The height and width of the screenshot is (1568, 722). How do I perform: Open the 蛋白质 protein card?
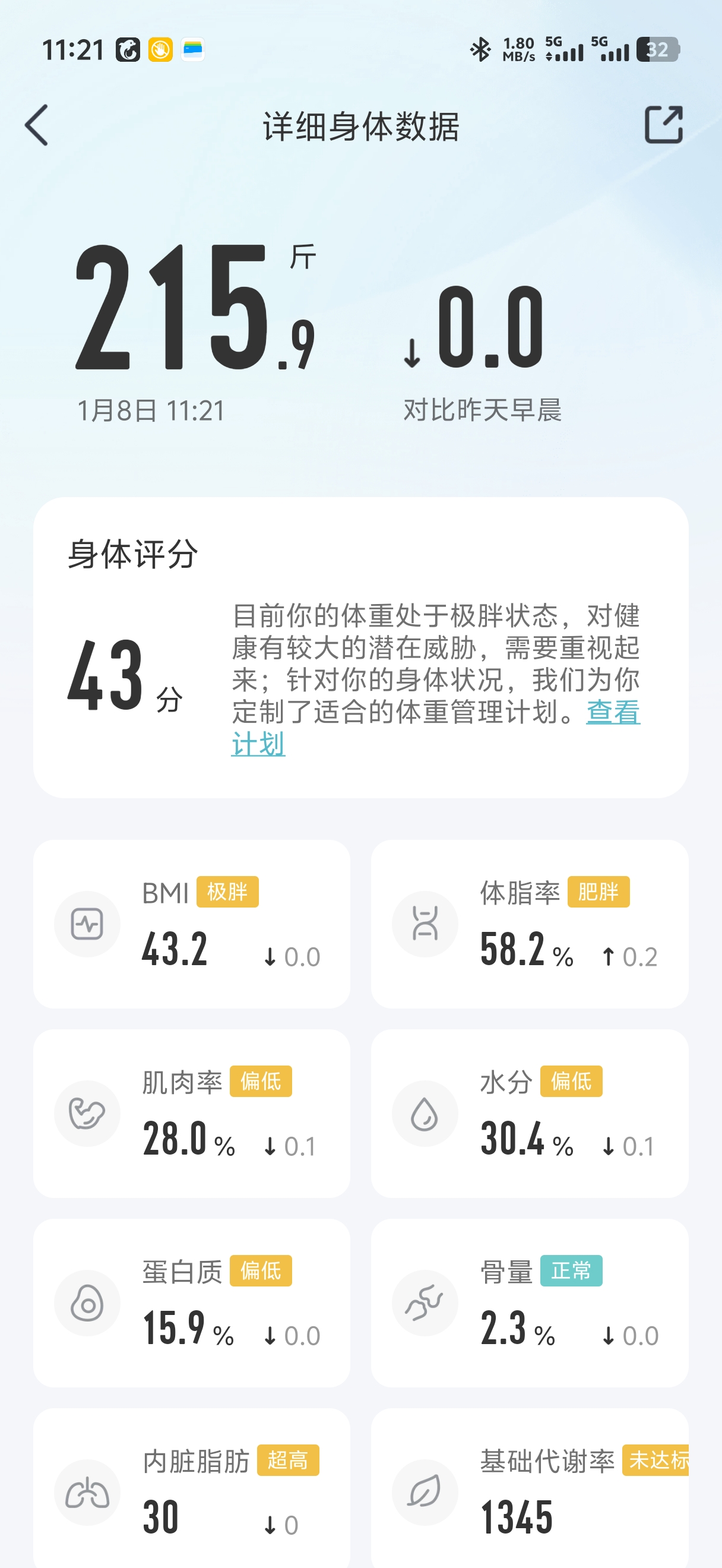coord(192,1303)
